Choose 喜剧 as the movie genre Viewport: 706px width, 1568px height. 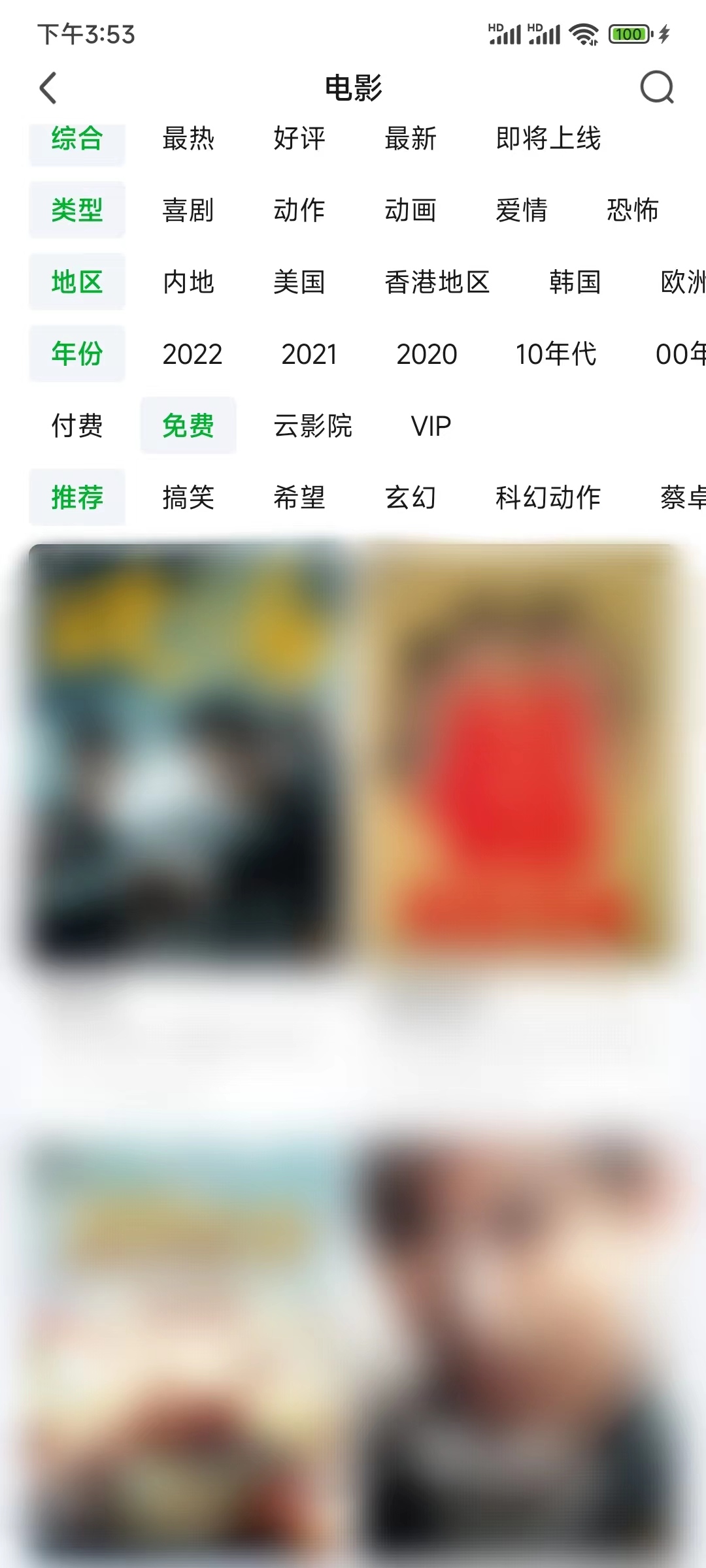coord(188,211)
